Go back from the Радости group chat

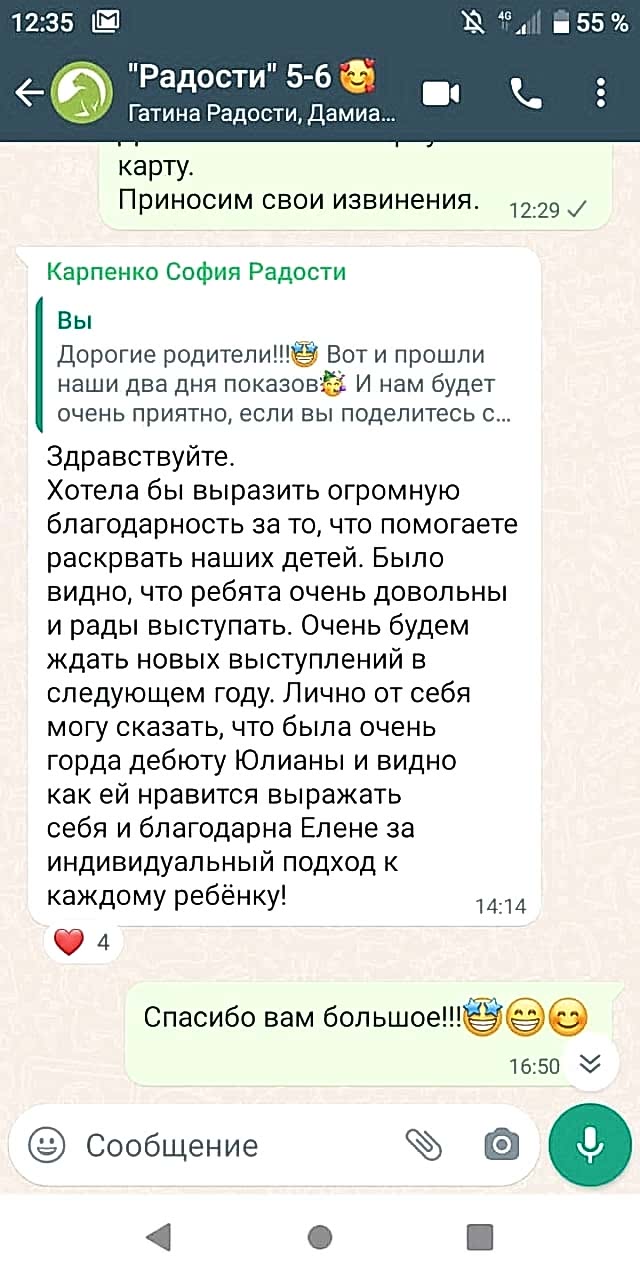28,93
